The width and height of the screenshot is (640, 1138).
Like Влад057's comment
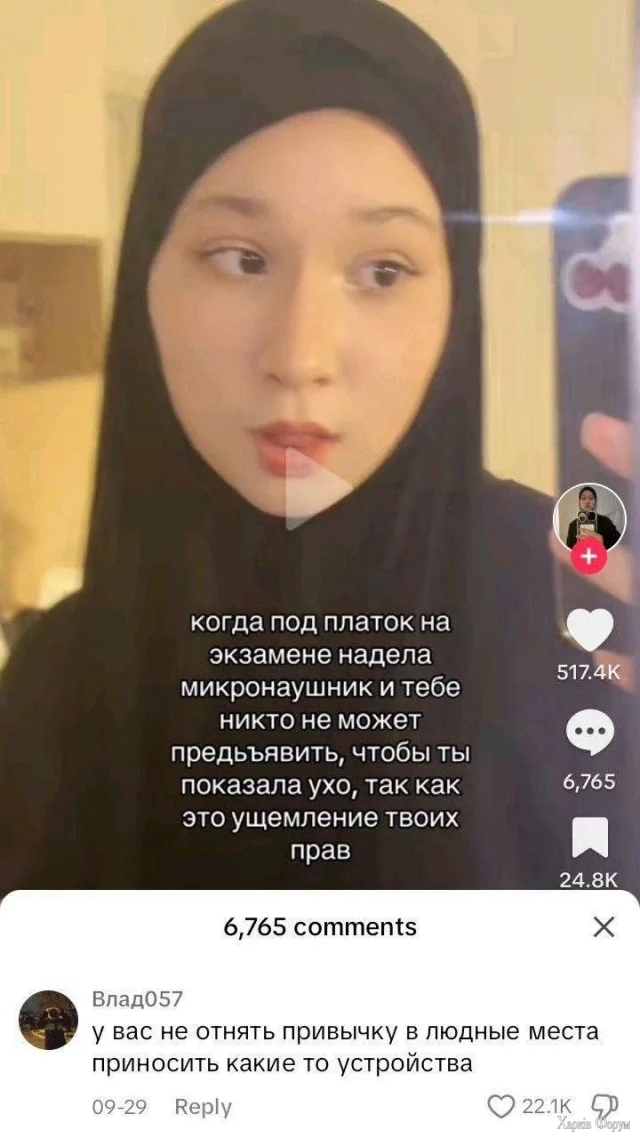tap(500, 1106)
